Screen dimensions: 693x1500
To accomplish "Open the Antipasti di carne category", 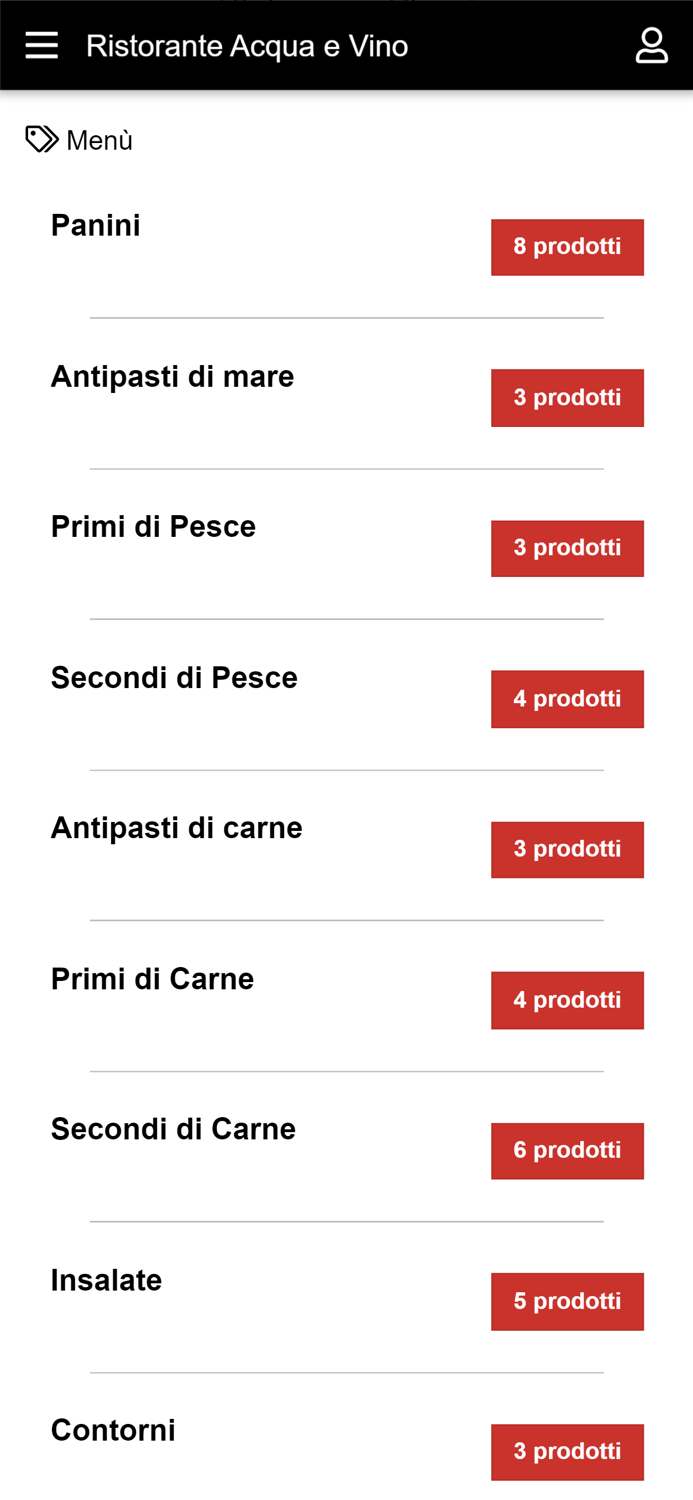I will click(176, 828).
